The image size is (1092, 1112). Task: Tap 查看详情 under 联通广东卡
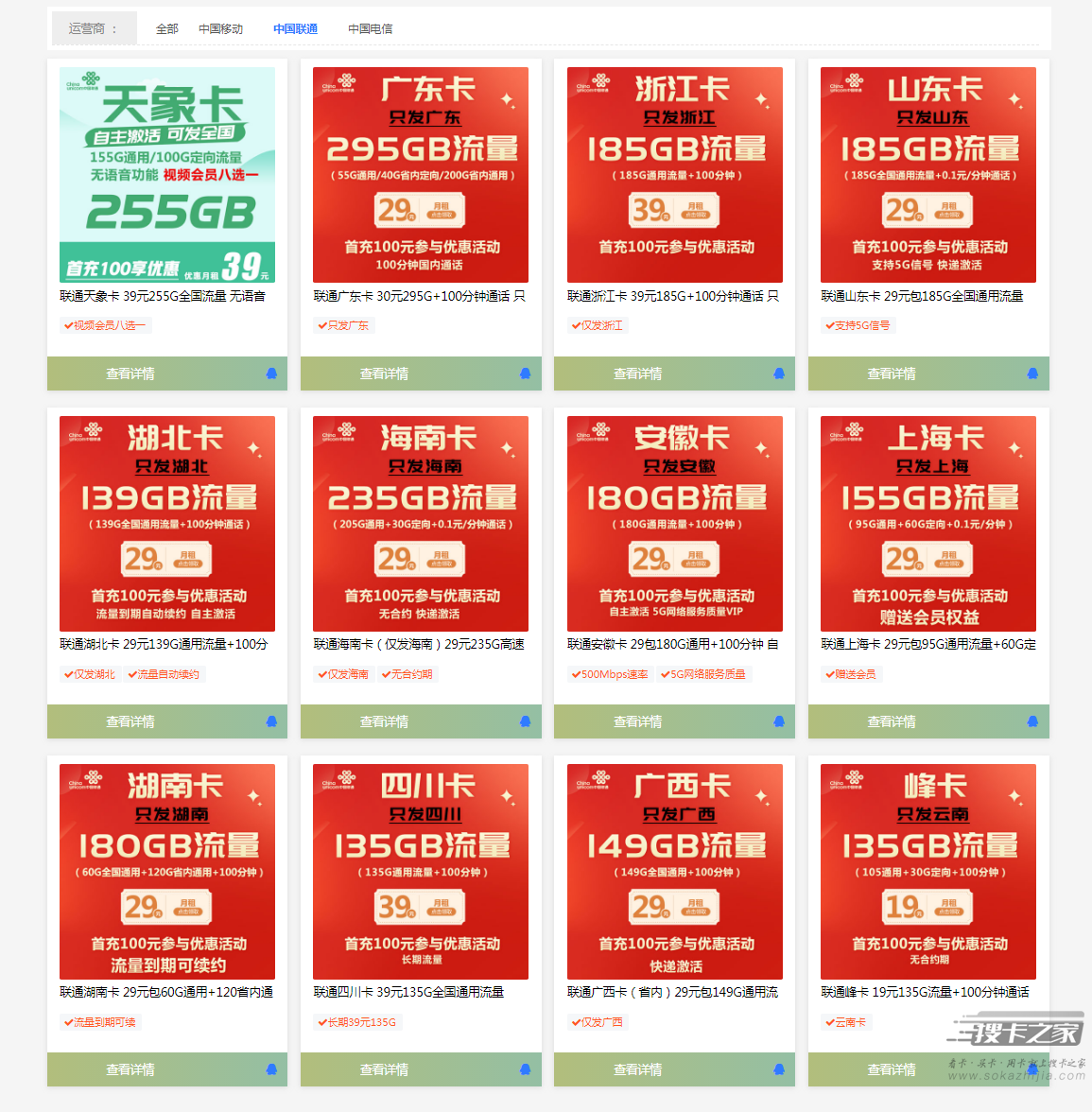coord(384,374)
